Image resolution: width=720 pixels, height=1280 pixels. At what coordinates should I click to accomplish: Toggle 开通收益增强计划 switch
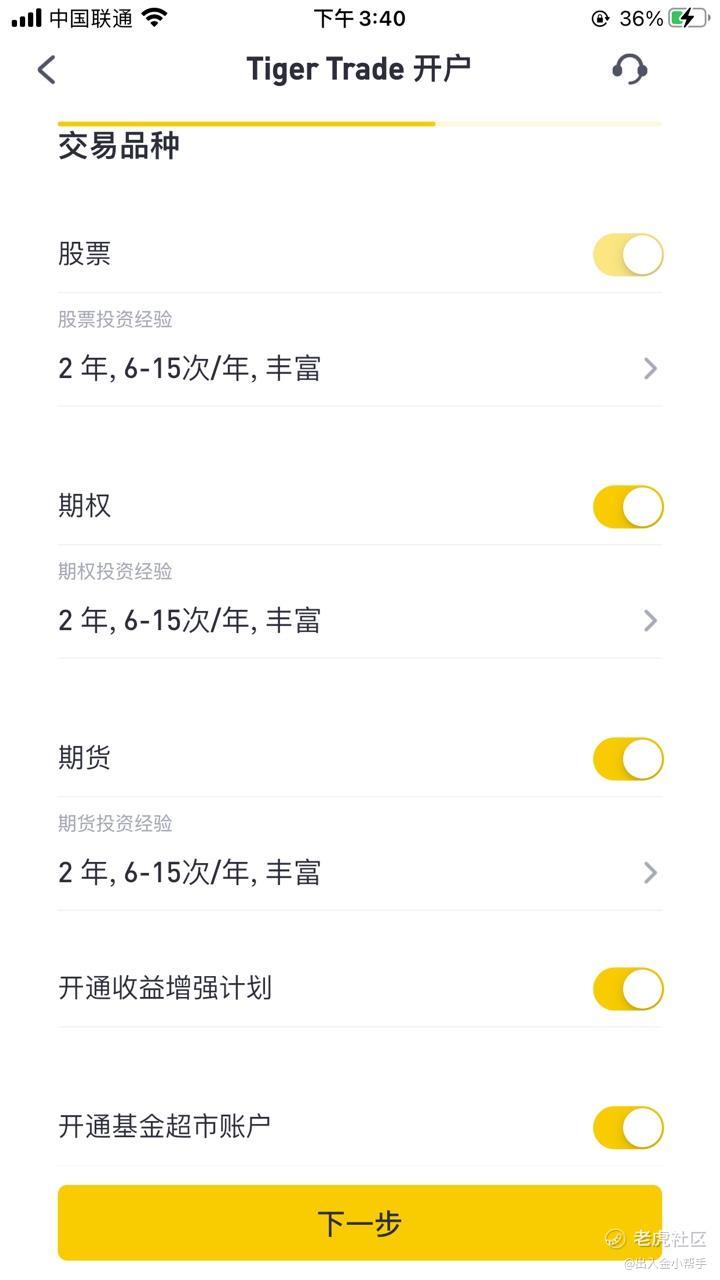pyautogui.click(x=627, y=989)
